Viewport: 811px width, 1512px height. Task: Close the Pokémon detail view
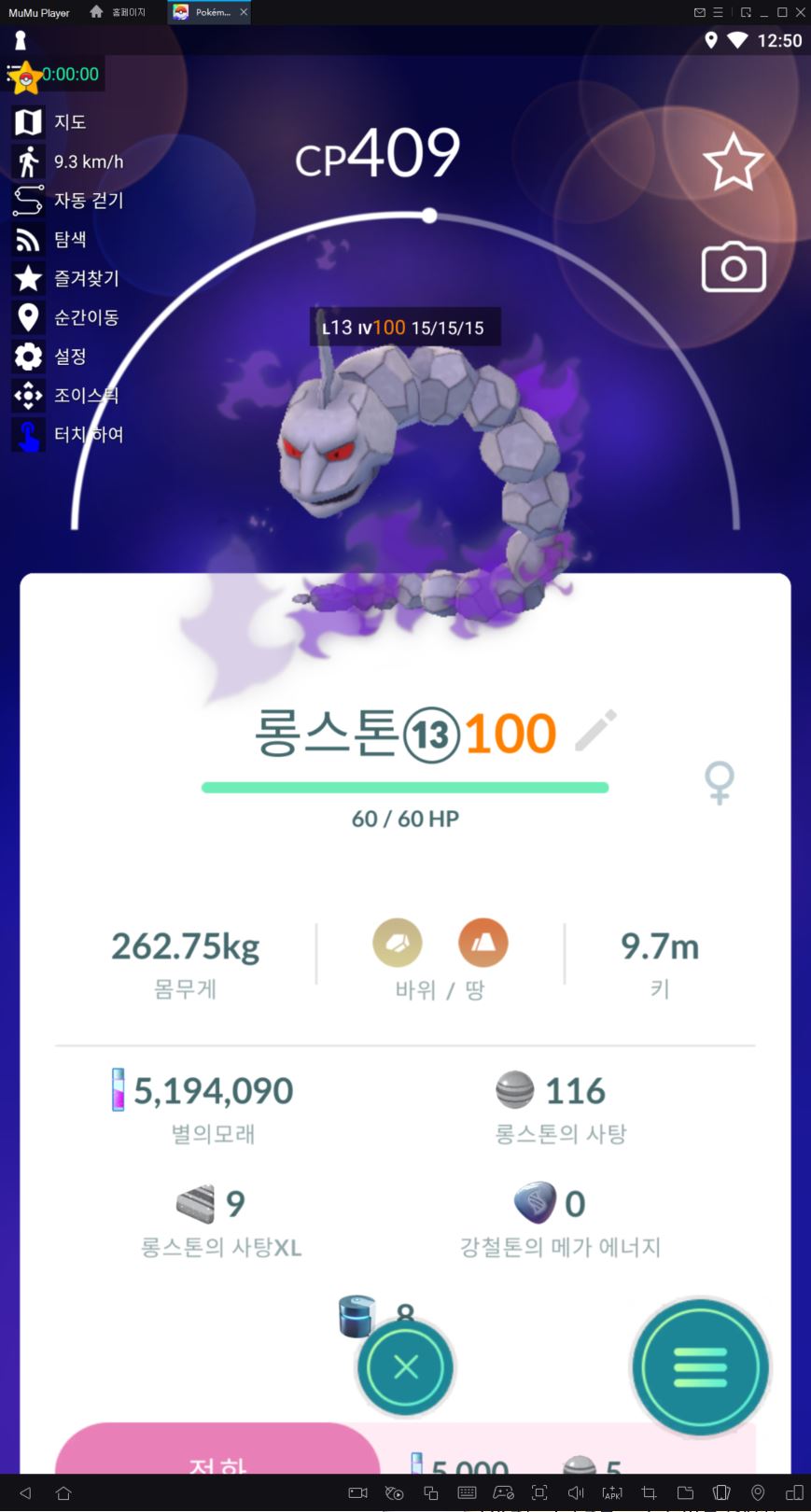click(406, 1367)
